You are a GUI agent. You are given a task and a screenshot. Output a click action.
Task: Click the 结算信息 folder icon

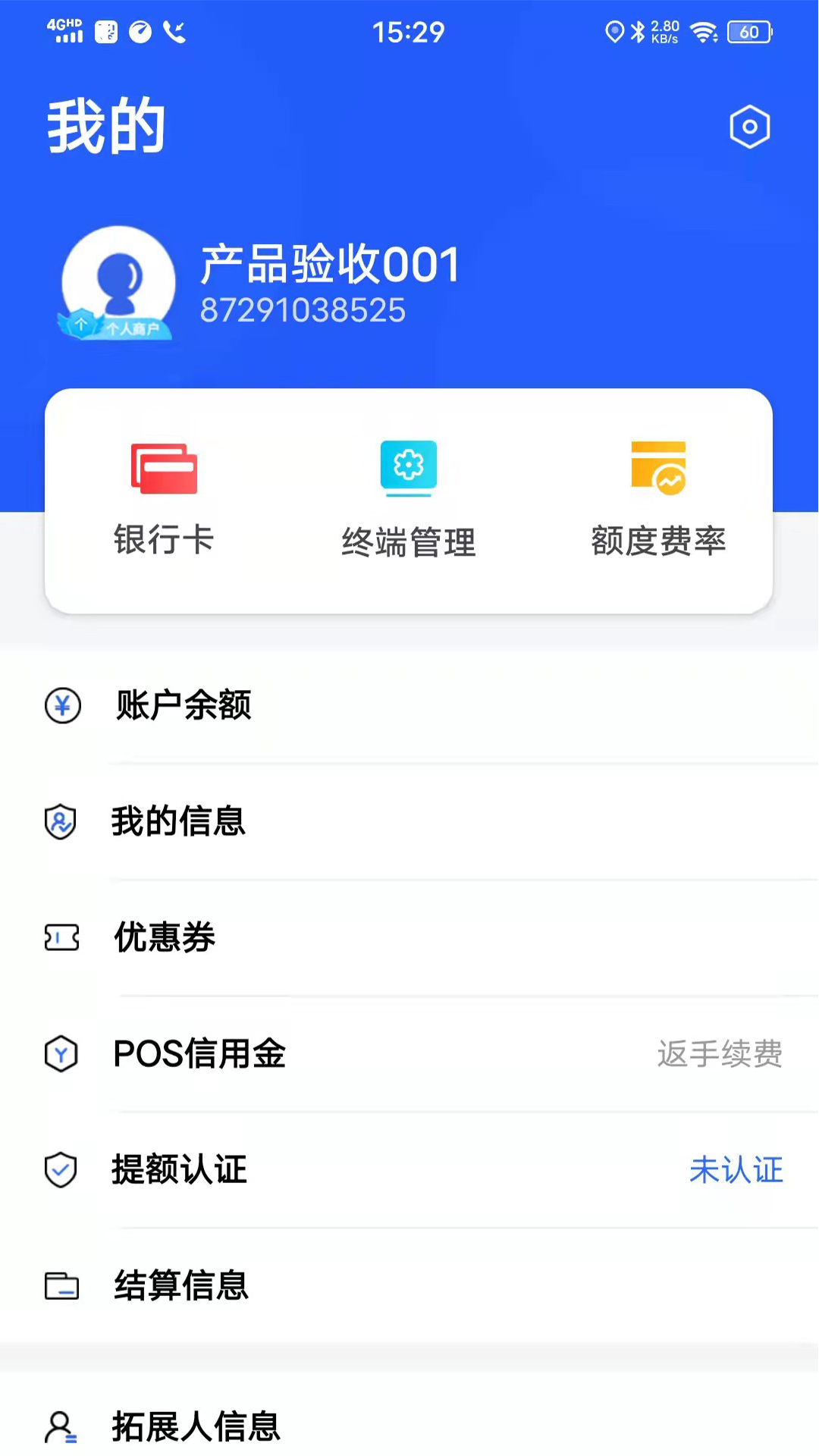(63, 1286)
